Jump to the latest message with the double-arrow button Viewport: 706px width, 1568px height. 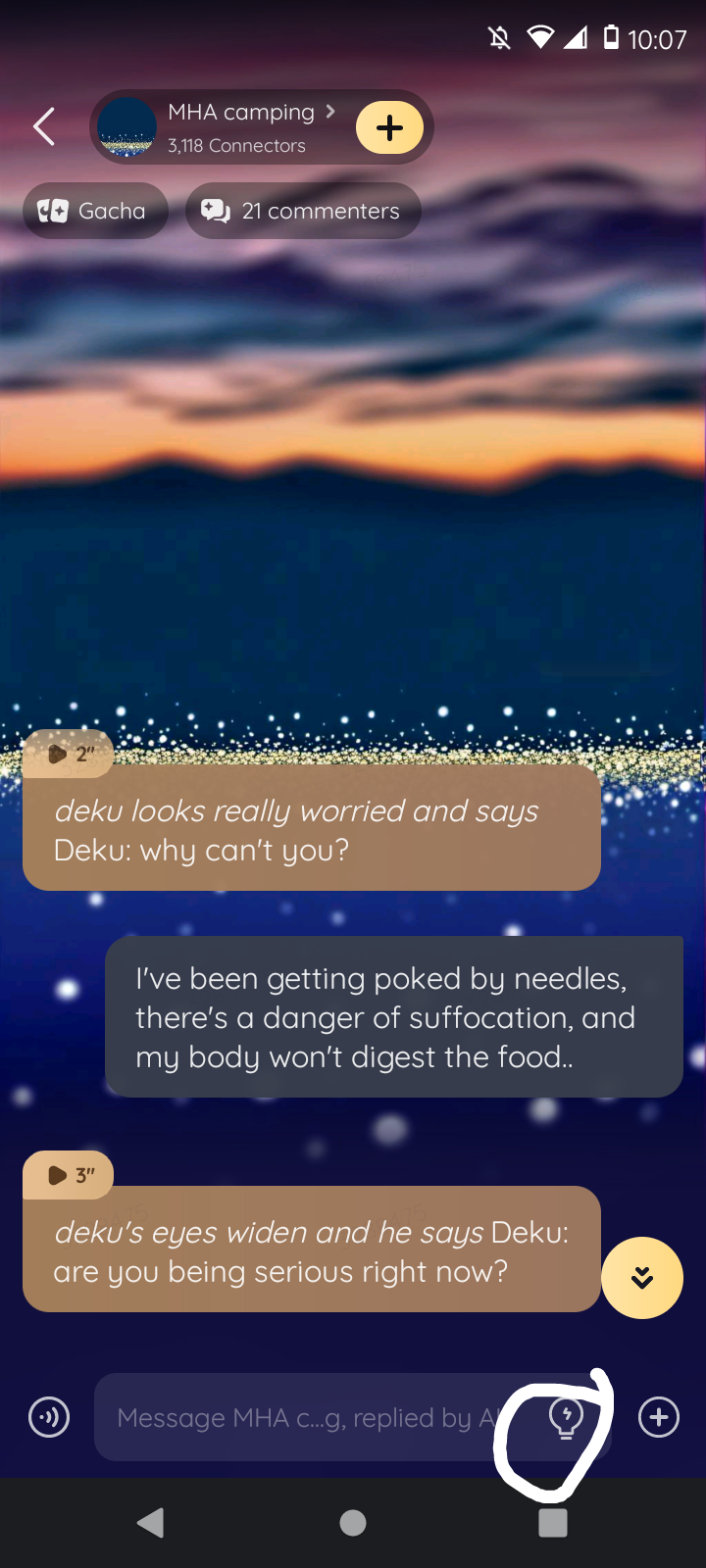pos(642,1278)
